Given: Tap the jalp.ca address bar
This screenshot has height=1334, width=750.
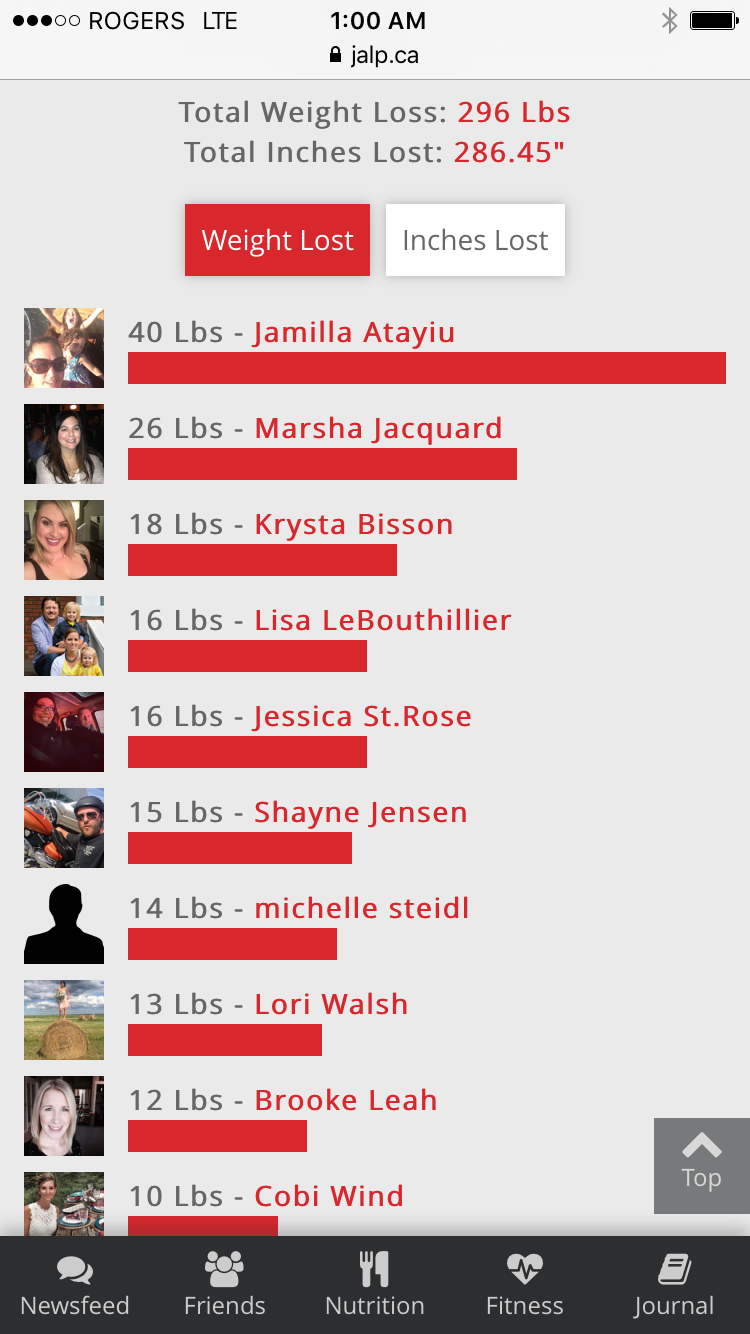Looking at the screenshot, I should 375,56.
